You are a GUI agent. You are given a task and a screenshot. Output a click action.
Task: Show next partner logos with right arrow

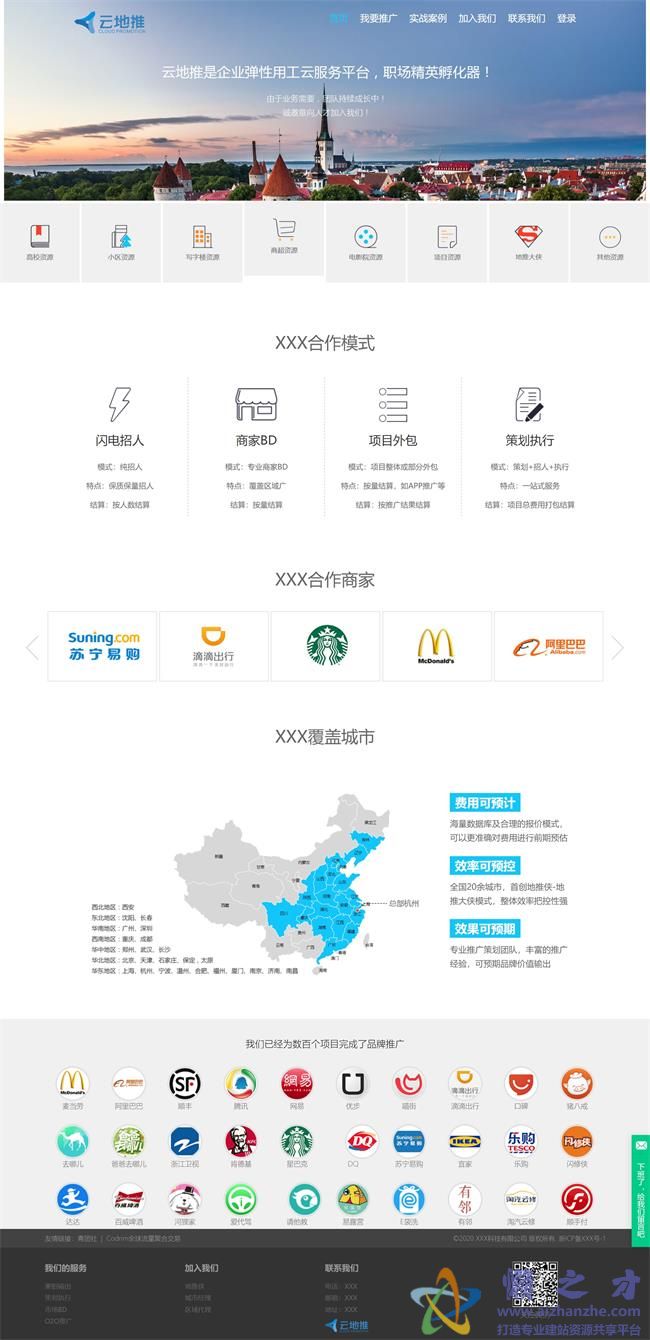[617, 647]
